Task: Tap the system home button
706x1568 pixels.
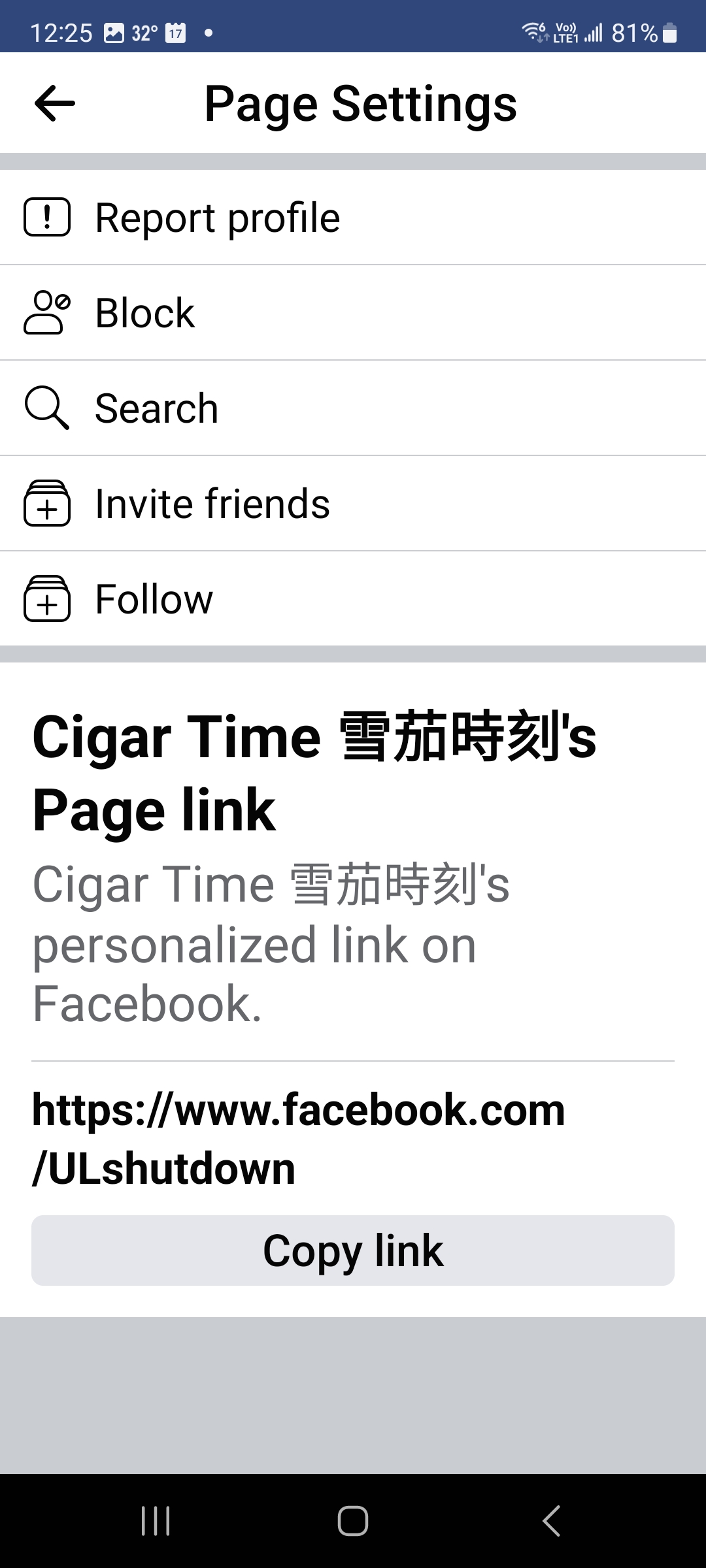Action: [353, 1520]
